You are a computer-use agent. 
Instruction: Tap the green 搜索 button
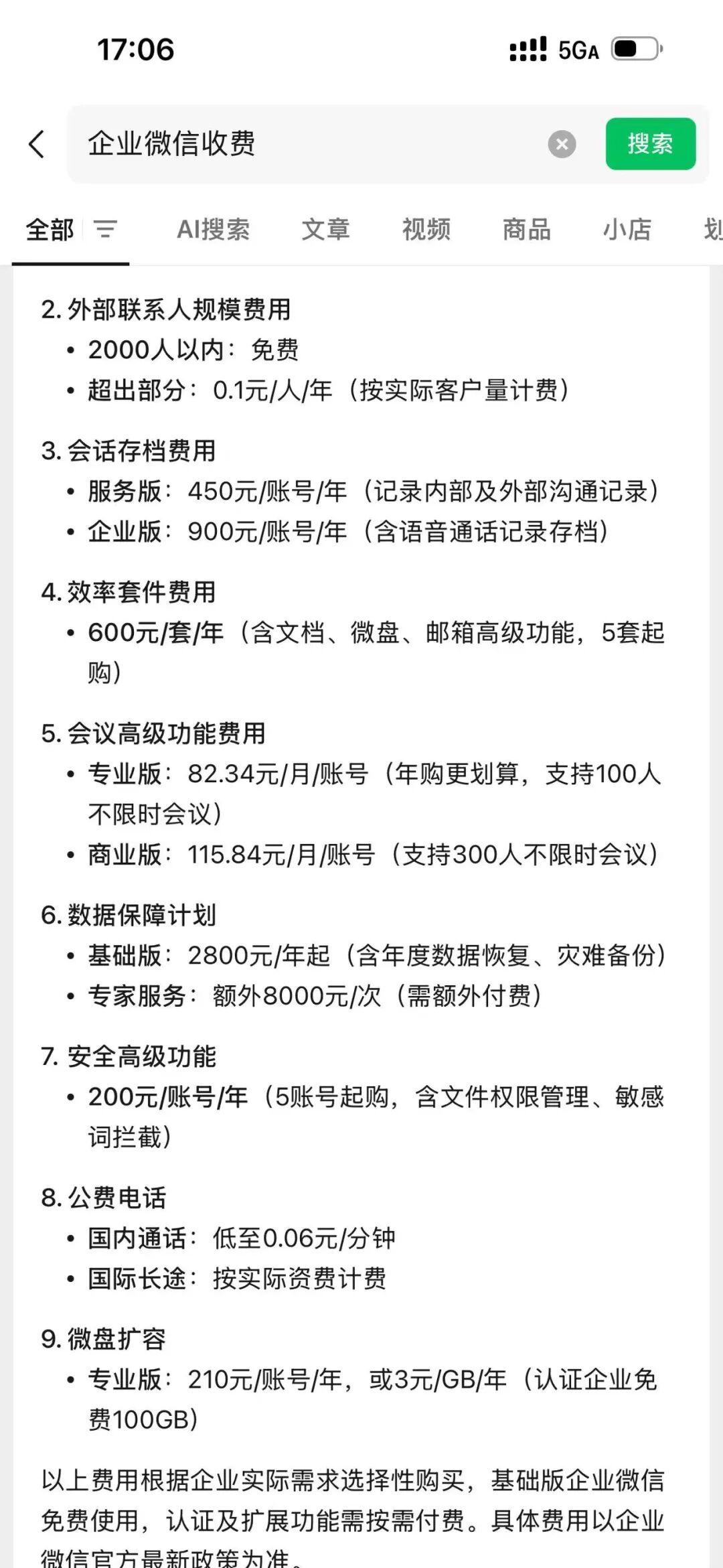(x=650, y=144)
